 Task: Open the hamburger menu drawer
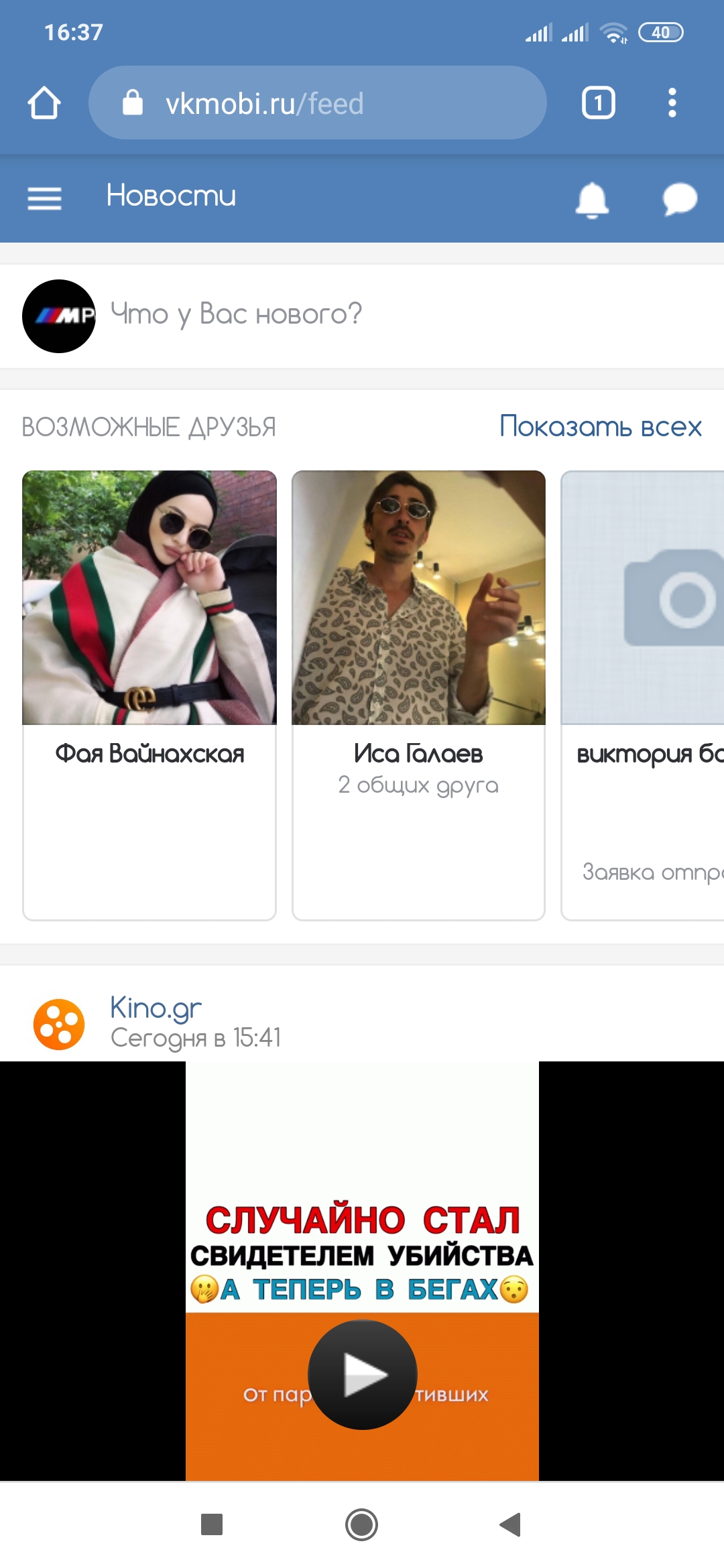(x=44, y=198)
